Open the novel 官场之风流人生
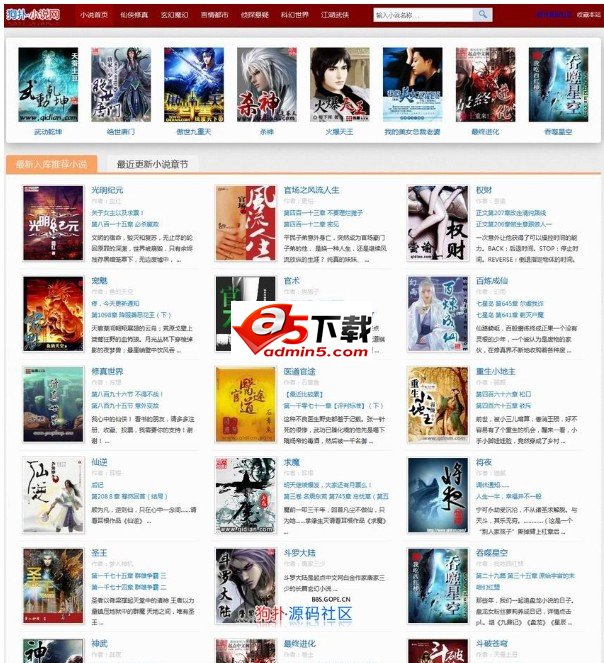The image size is (604, 663). pos(311,190)
